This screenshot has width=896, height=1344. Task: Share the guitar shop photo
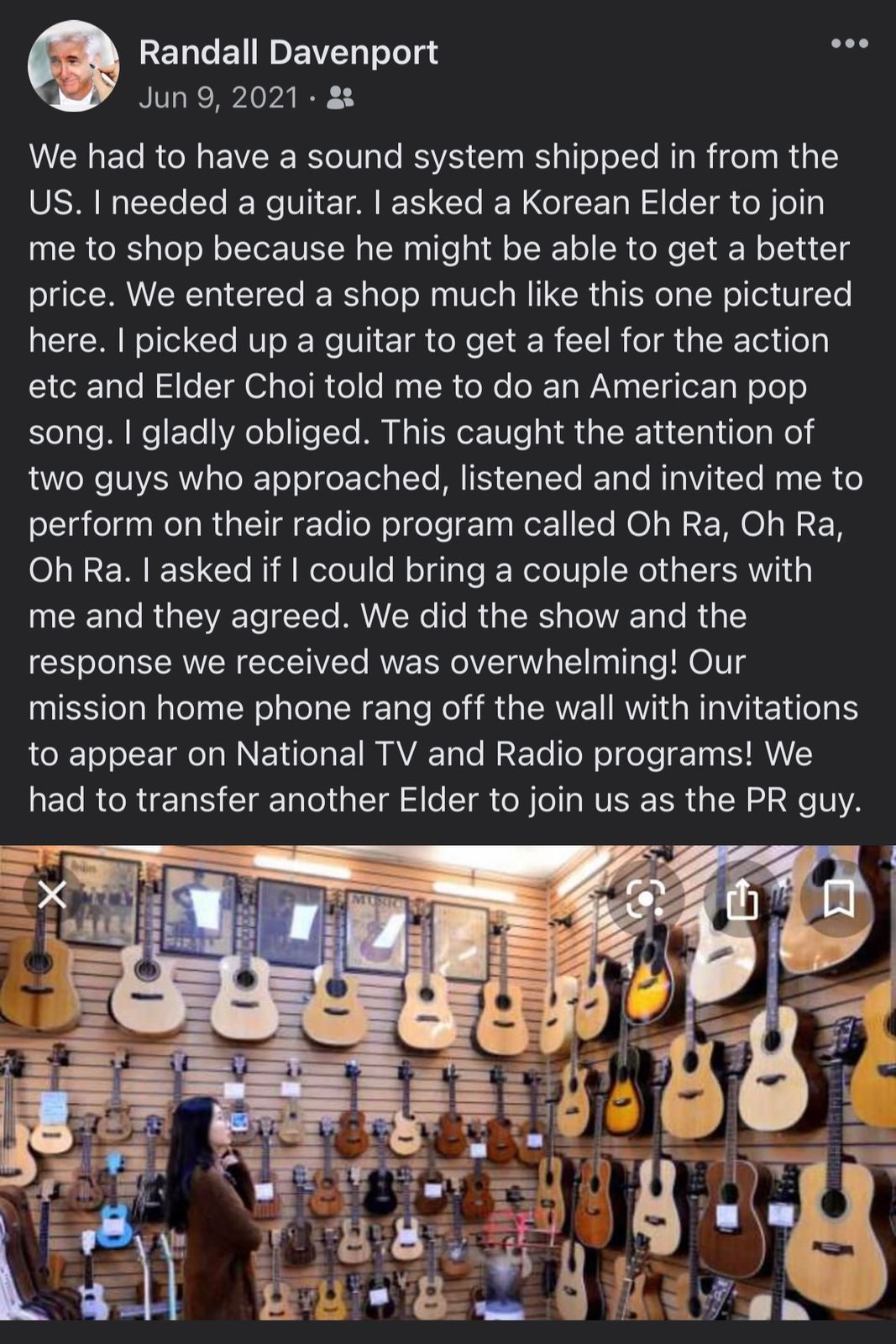[741, 900]
